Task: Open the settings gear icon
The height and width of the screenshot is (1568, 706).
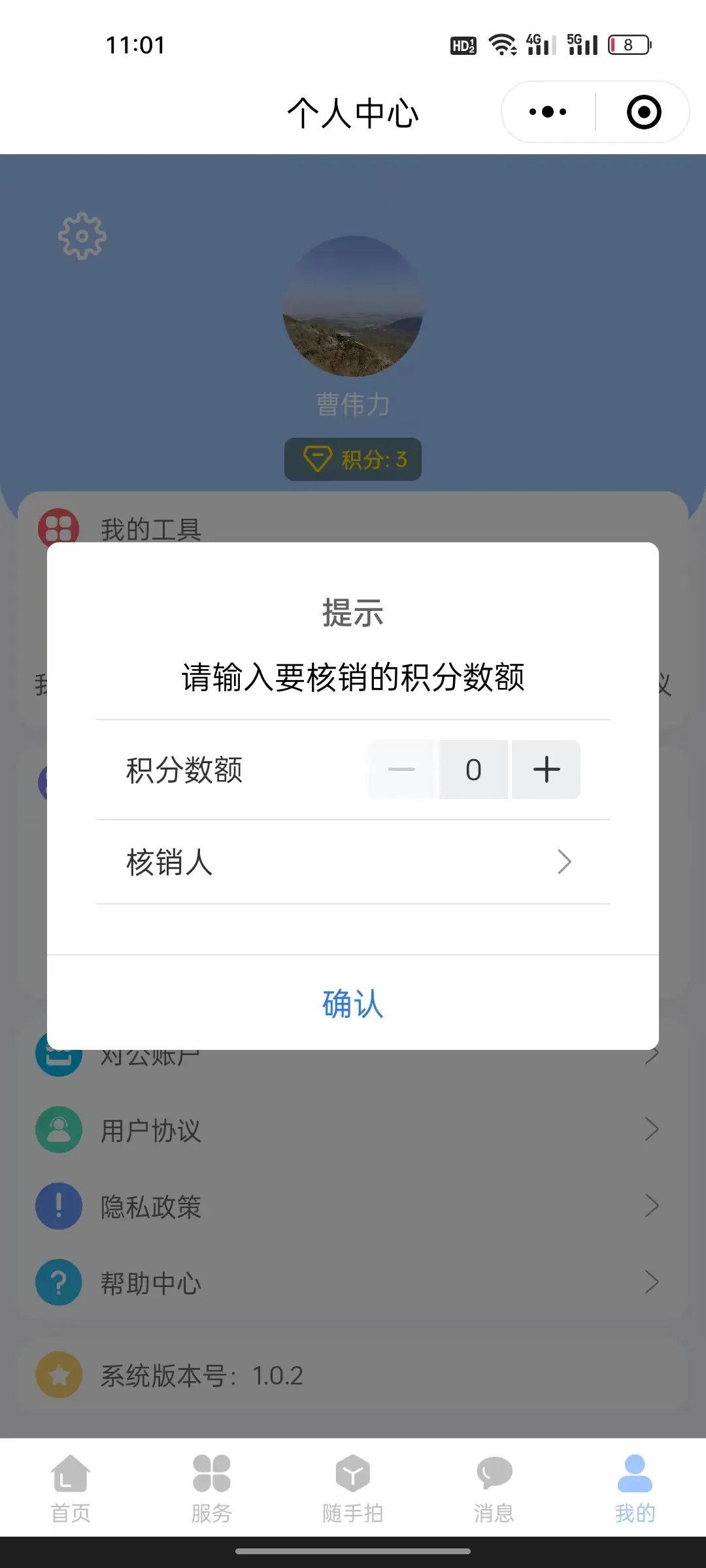Action: point(82,236)
